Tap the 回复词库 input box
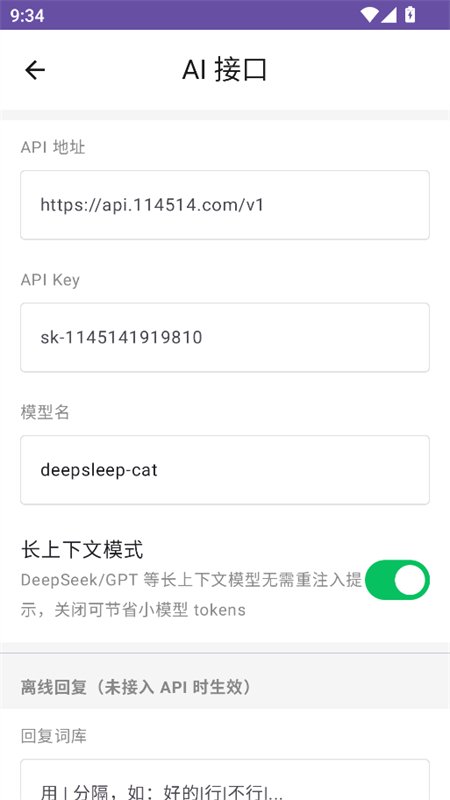The width and height of the screenshot is (450, 800). tap(225, 780)
